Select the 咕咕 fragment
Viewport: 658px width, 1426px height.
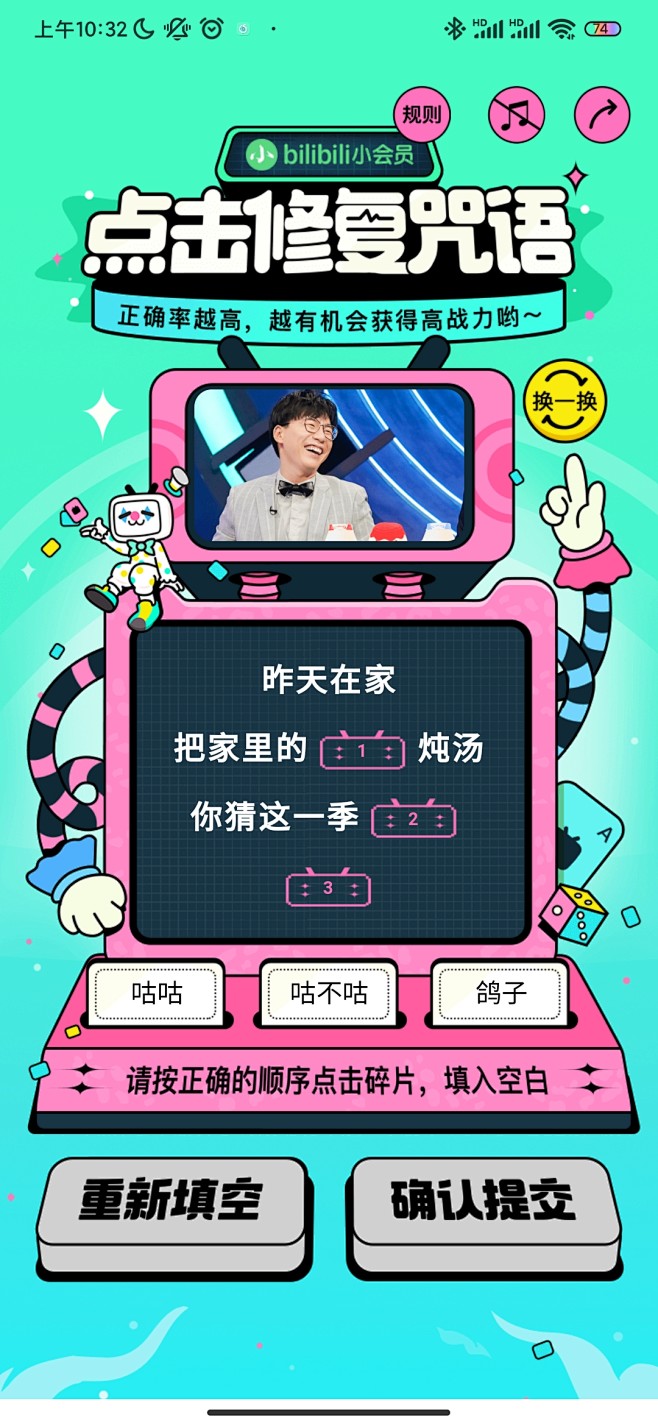coord(157,993)
